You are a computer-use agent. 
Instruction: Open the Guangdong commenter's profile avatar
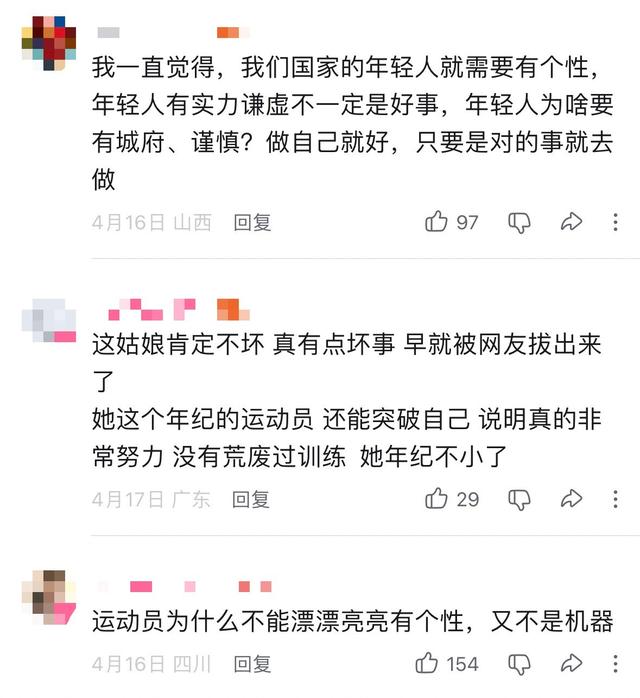[x=48, y=320]
